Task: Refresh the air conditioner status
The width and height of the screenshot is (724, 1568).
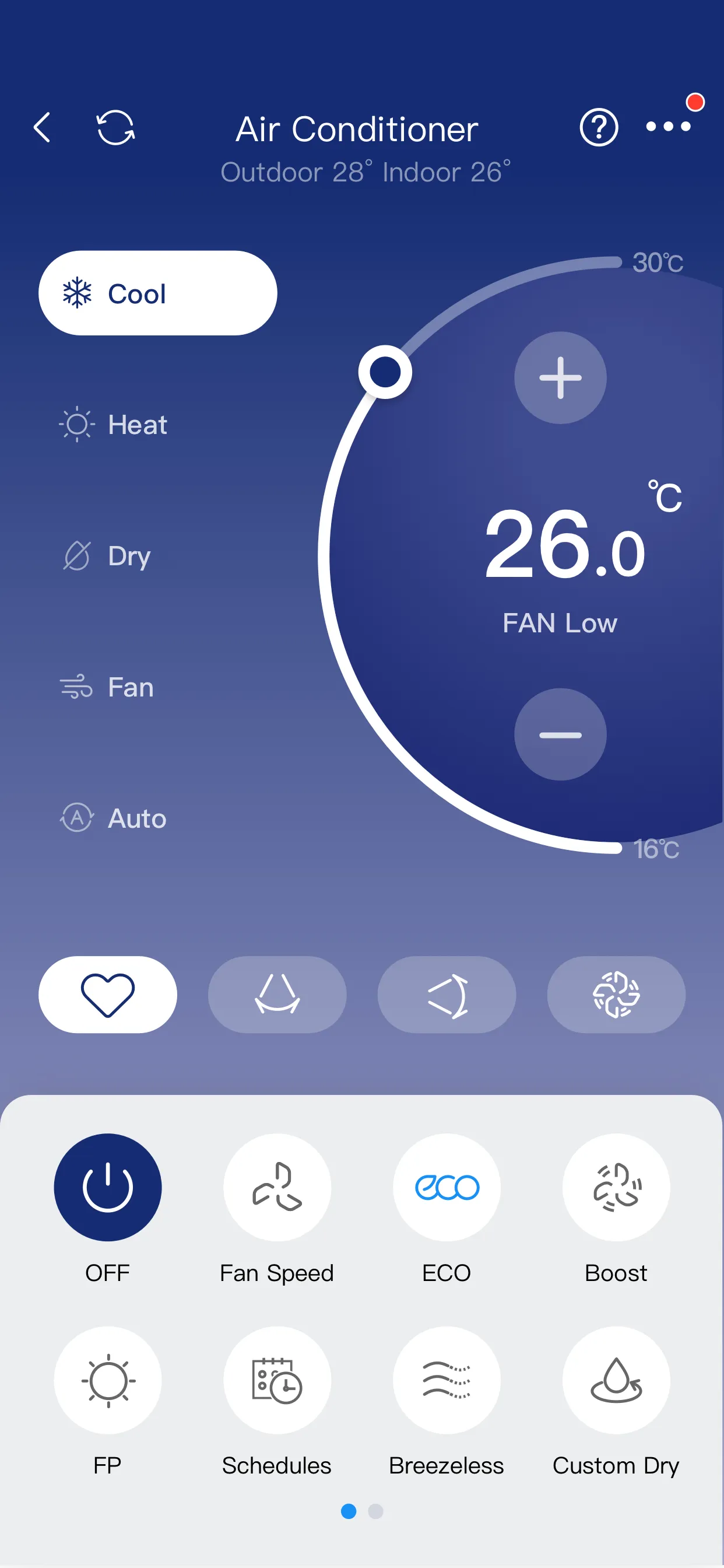Action: (x=115, y=128)
